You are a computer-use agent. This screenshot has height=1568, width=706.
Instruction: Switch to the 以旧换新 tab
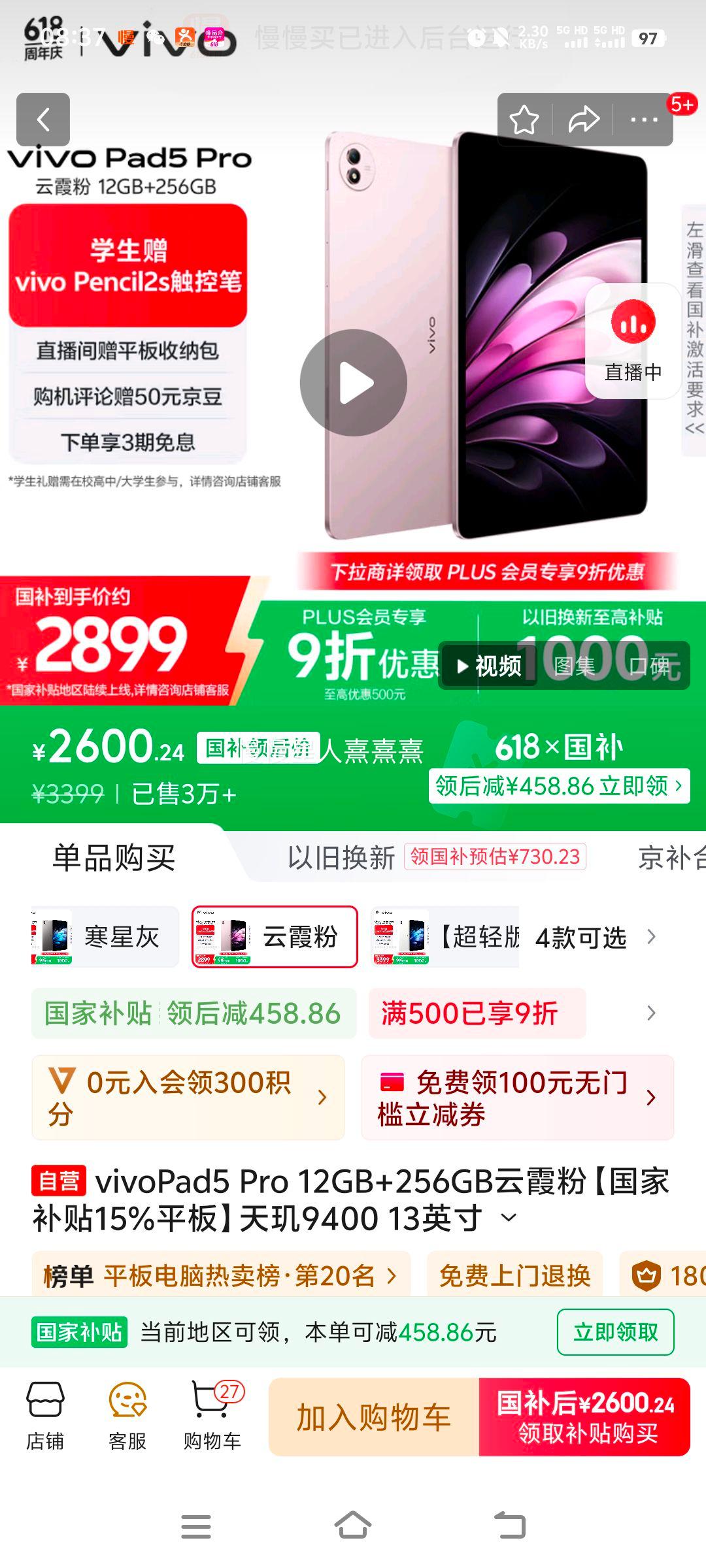[341, 857]
